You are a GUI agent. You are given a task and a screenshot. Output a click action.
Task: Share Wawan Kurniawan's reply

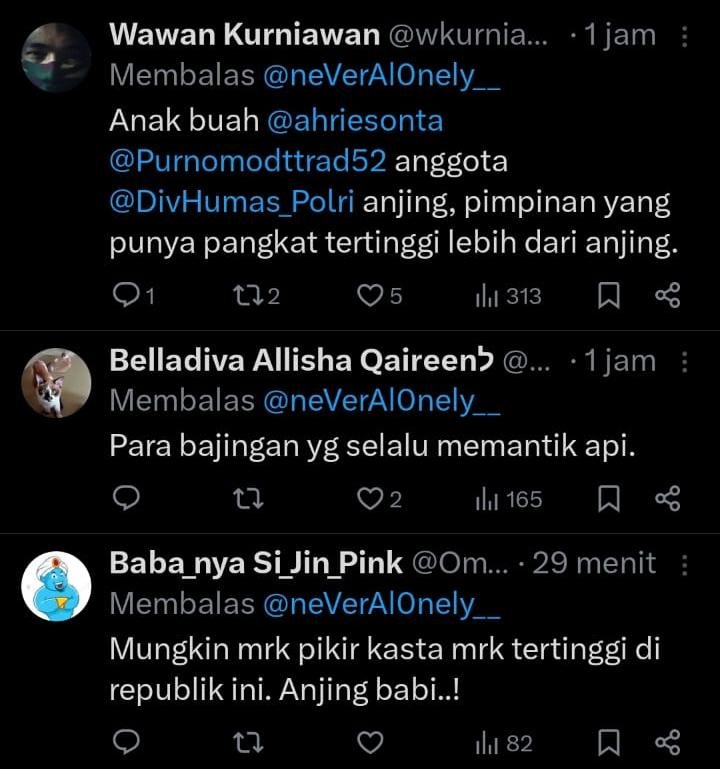point(667,295)
